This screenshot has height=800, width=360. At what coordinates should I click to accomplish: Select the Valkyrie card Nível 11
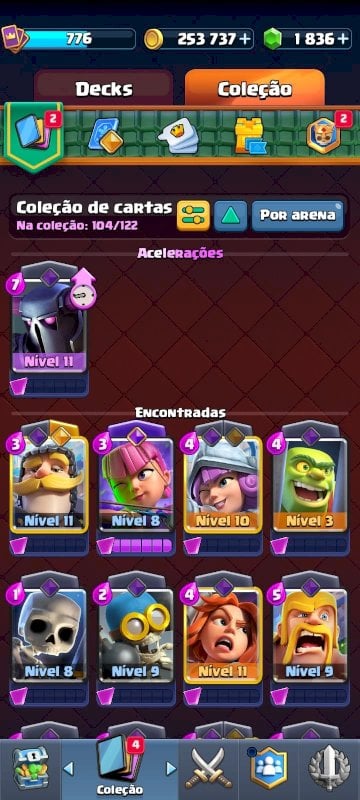click(223, 638)
